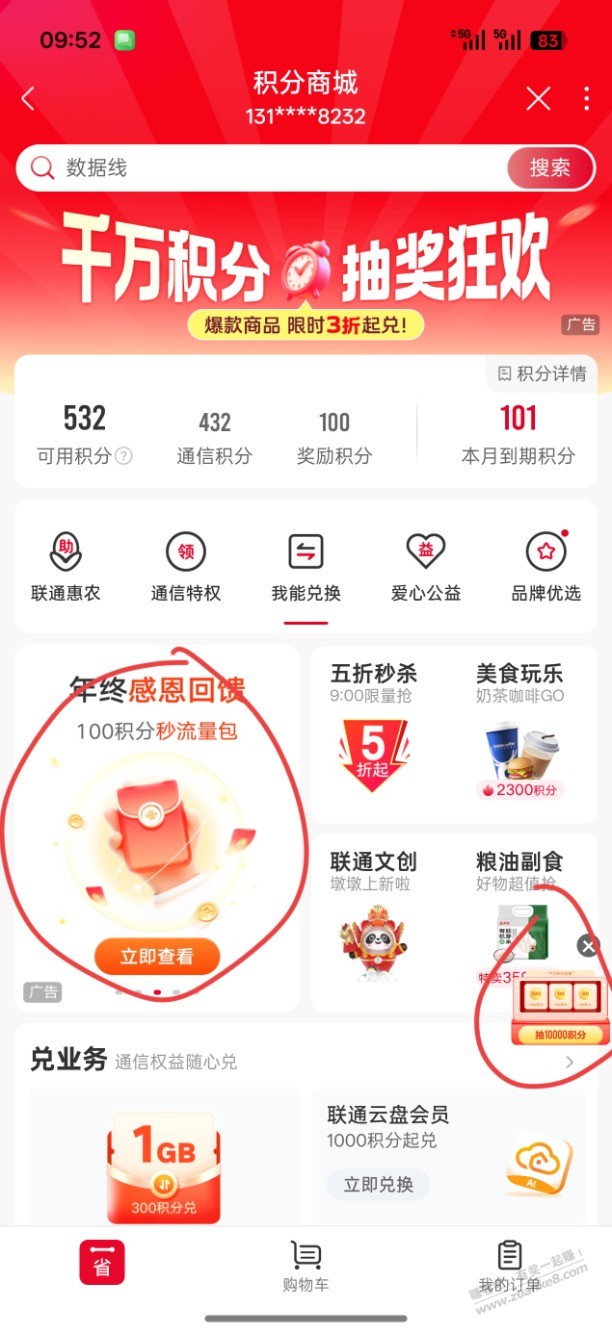612x1334 pixels.
Task: Open 联通惠农
Action: (x=66, y=567)
